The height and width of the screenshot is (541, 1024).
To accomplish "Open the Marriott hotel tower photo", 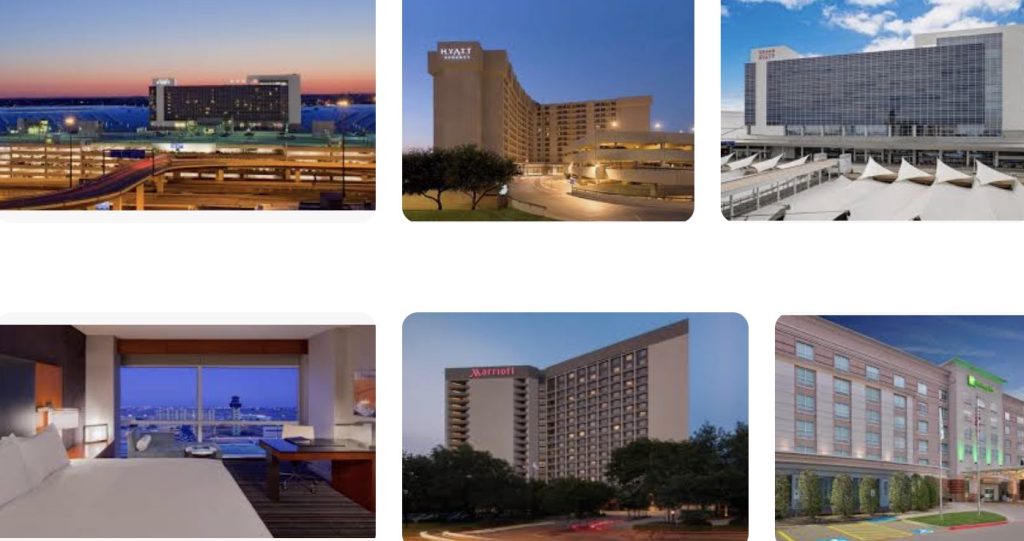I will coord(575,428).
